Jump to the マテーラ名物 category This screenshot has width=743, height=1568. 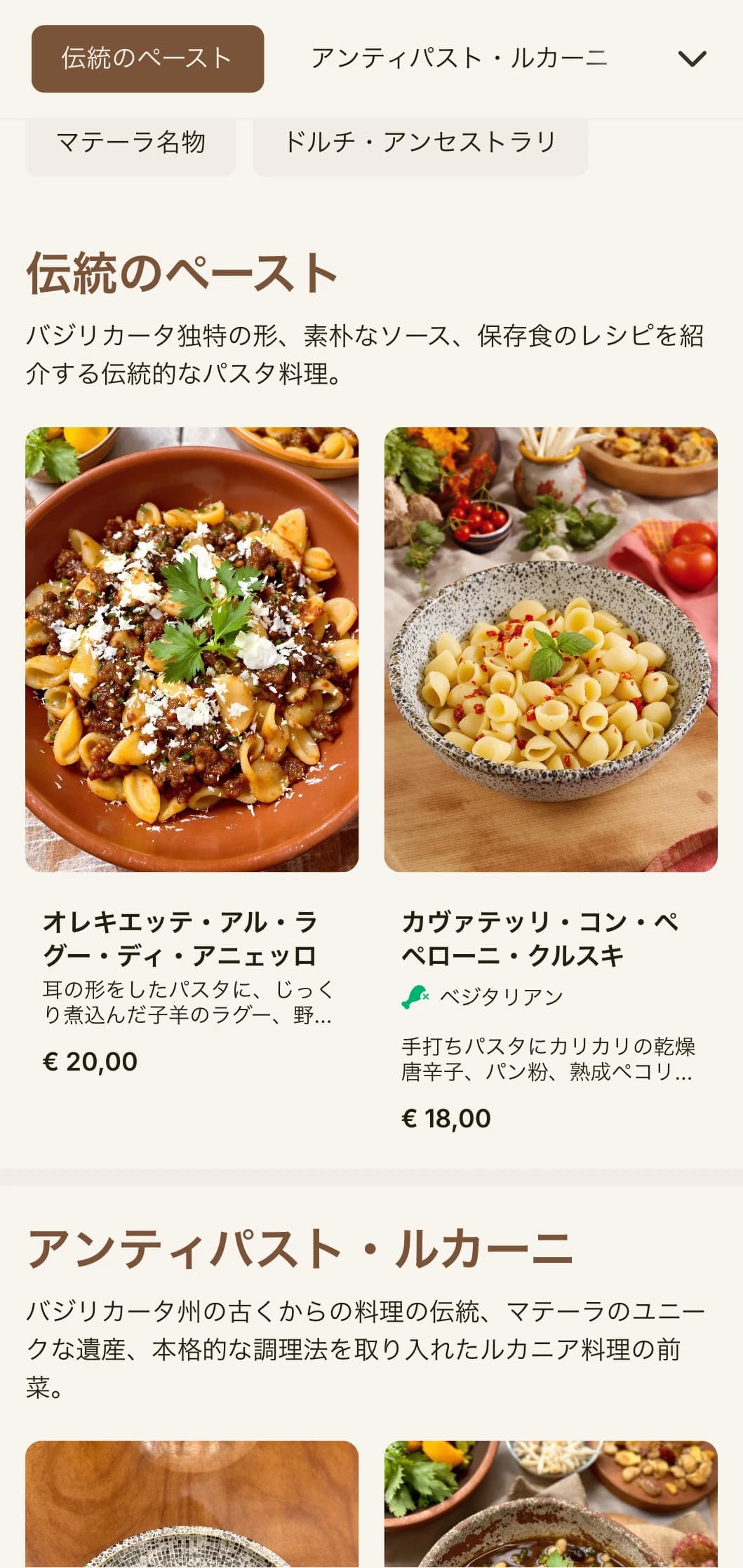(x=130, y=143)
